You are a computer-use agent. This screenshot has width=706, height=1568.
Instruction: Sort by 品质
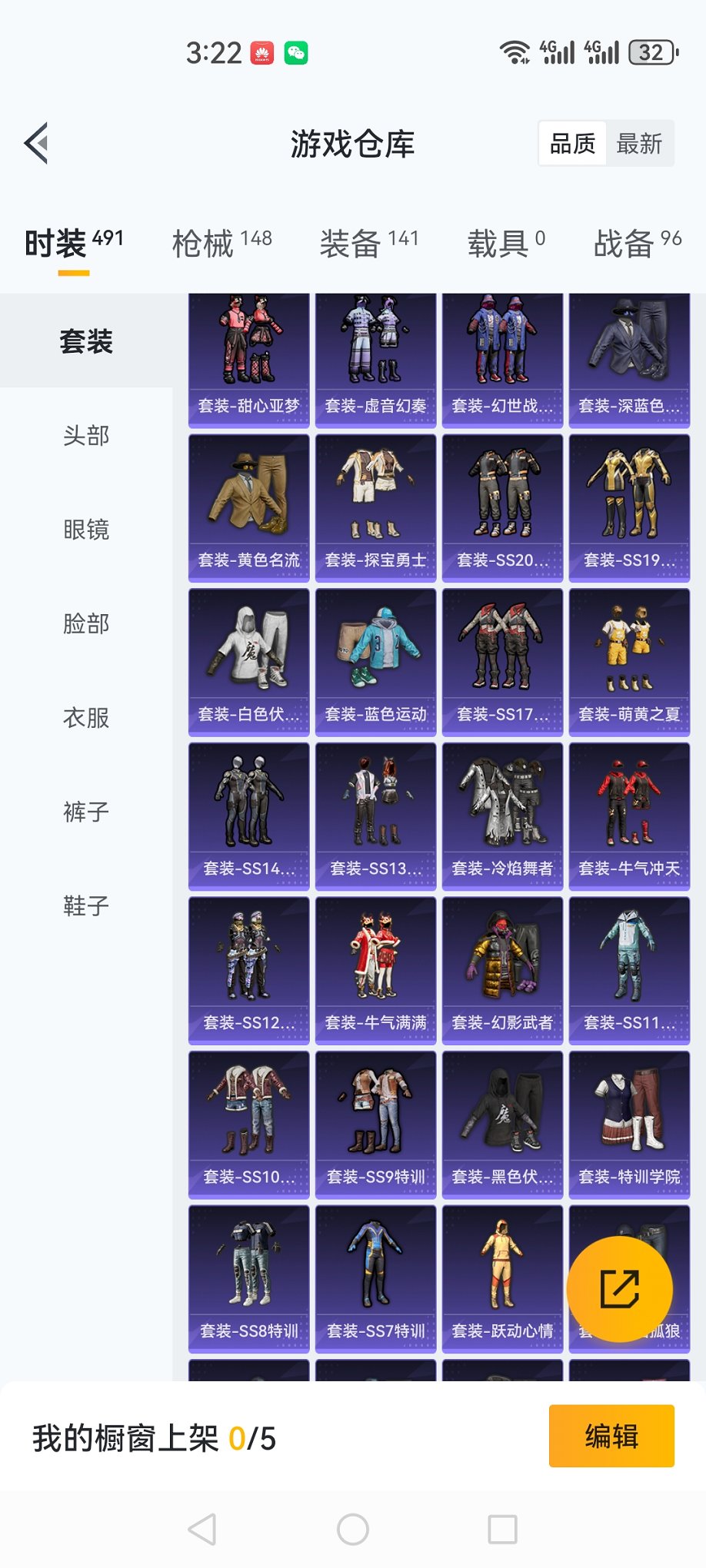(573, 144)
